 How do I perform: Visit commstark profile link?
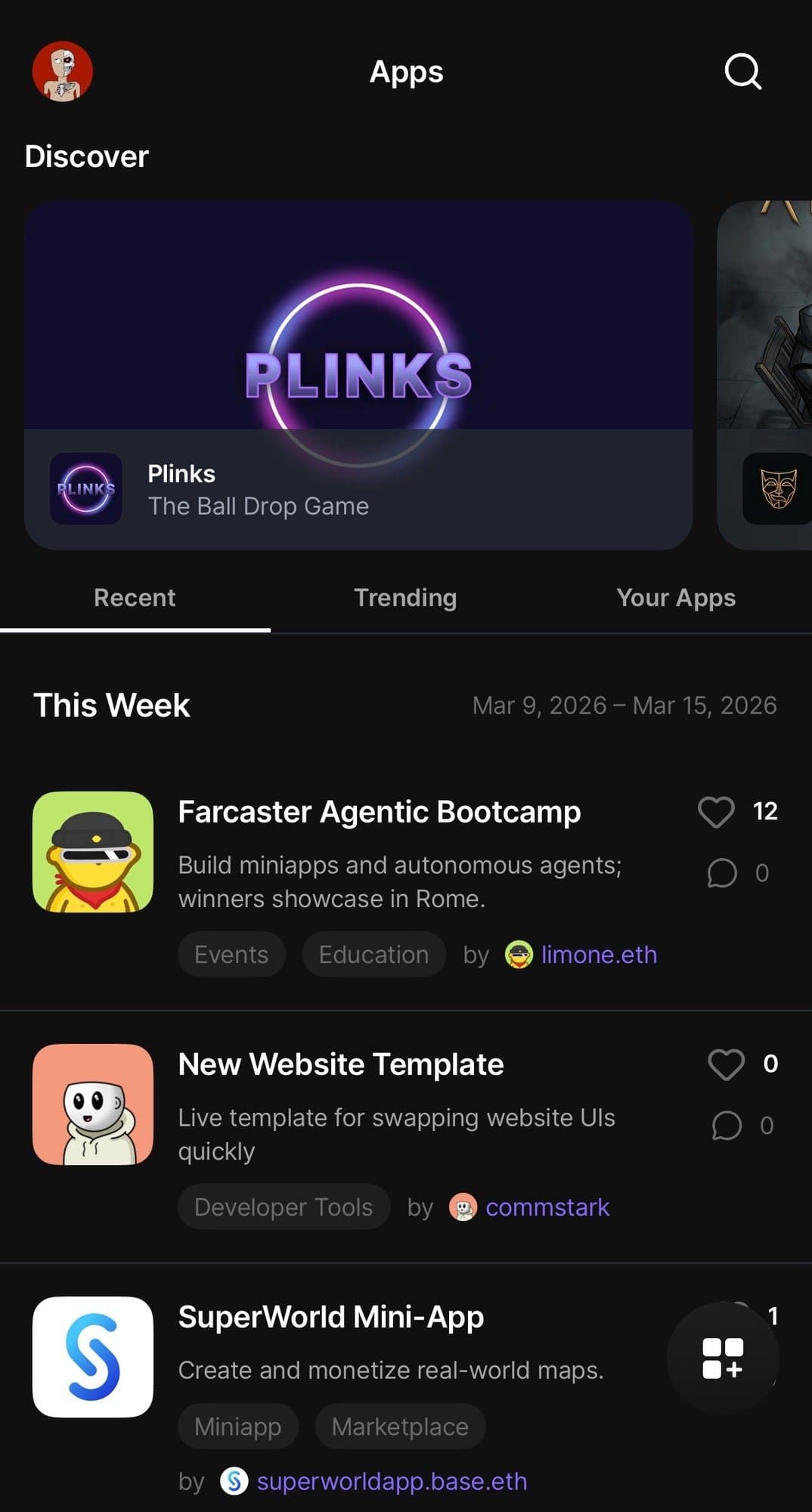[547, 1207]
